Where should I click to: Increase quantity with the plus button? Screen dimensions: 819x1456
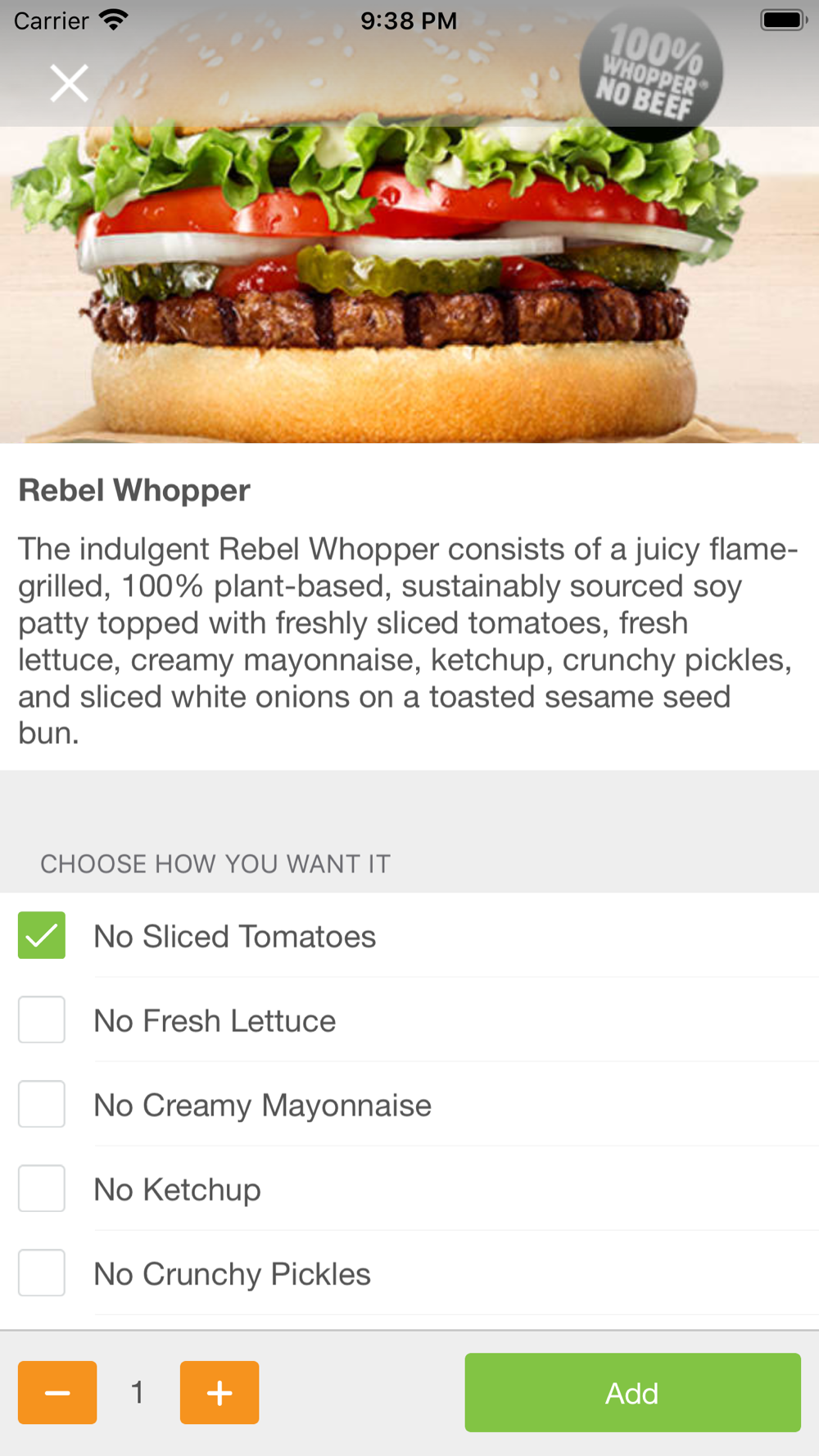[219, 1392]
